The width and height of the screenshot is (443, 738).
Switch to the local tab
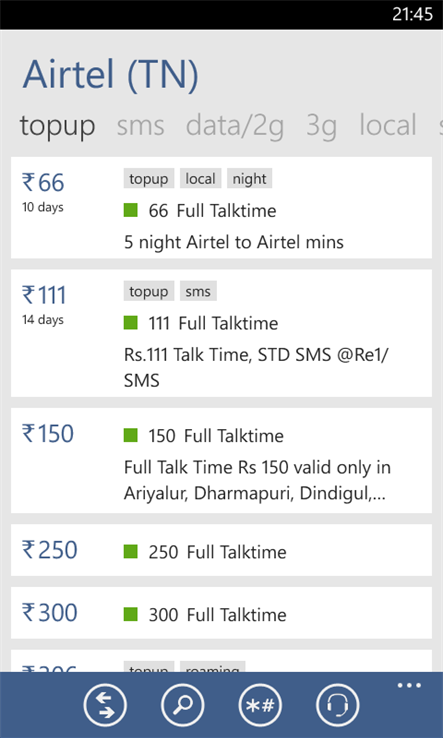[x=388, y=125]
